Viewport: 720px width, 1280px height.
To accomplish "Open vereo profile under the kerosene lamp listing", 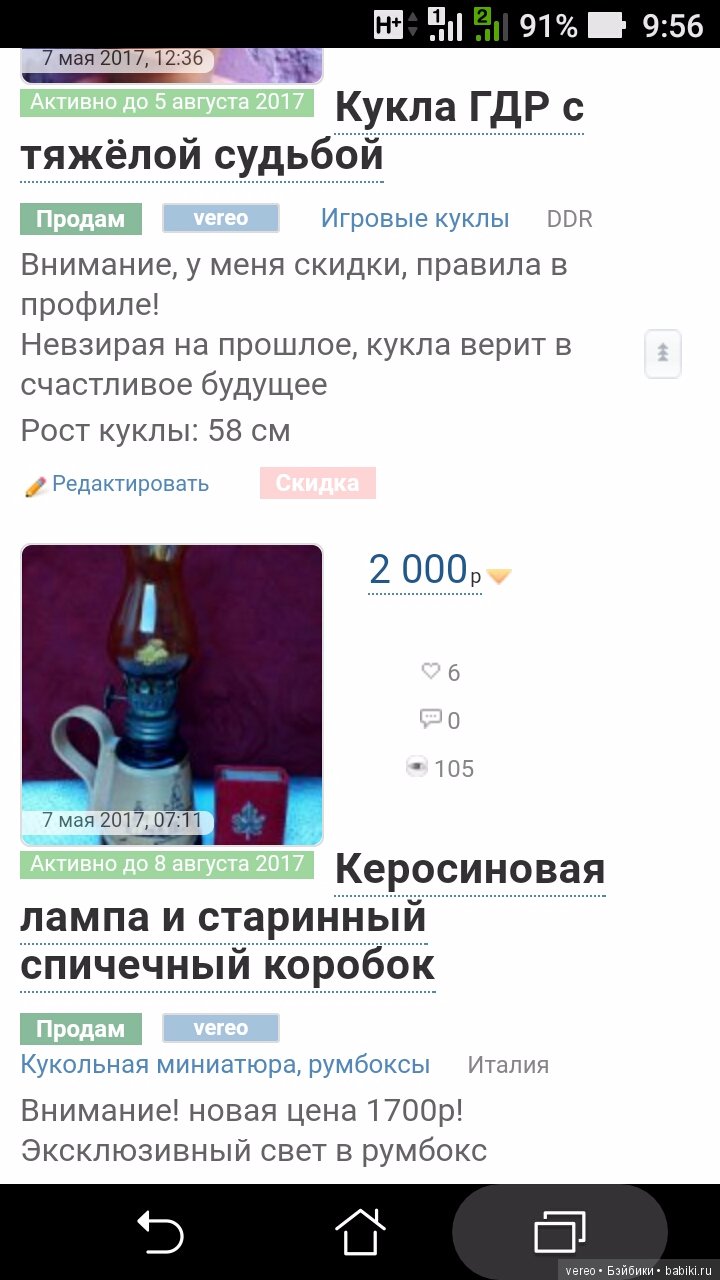I will [220, 1028].
